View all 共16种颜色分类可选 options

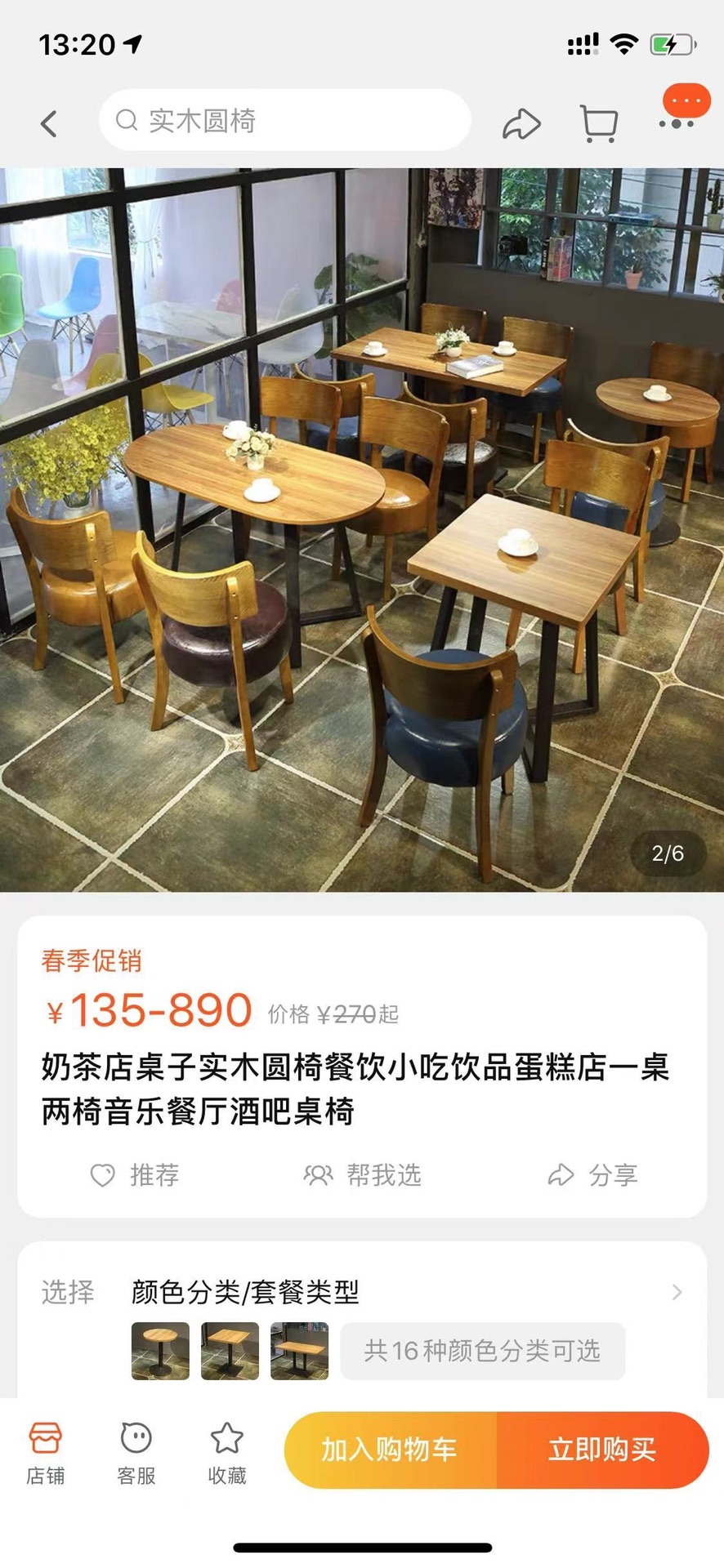[482, 1352]
